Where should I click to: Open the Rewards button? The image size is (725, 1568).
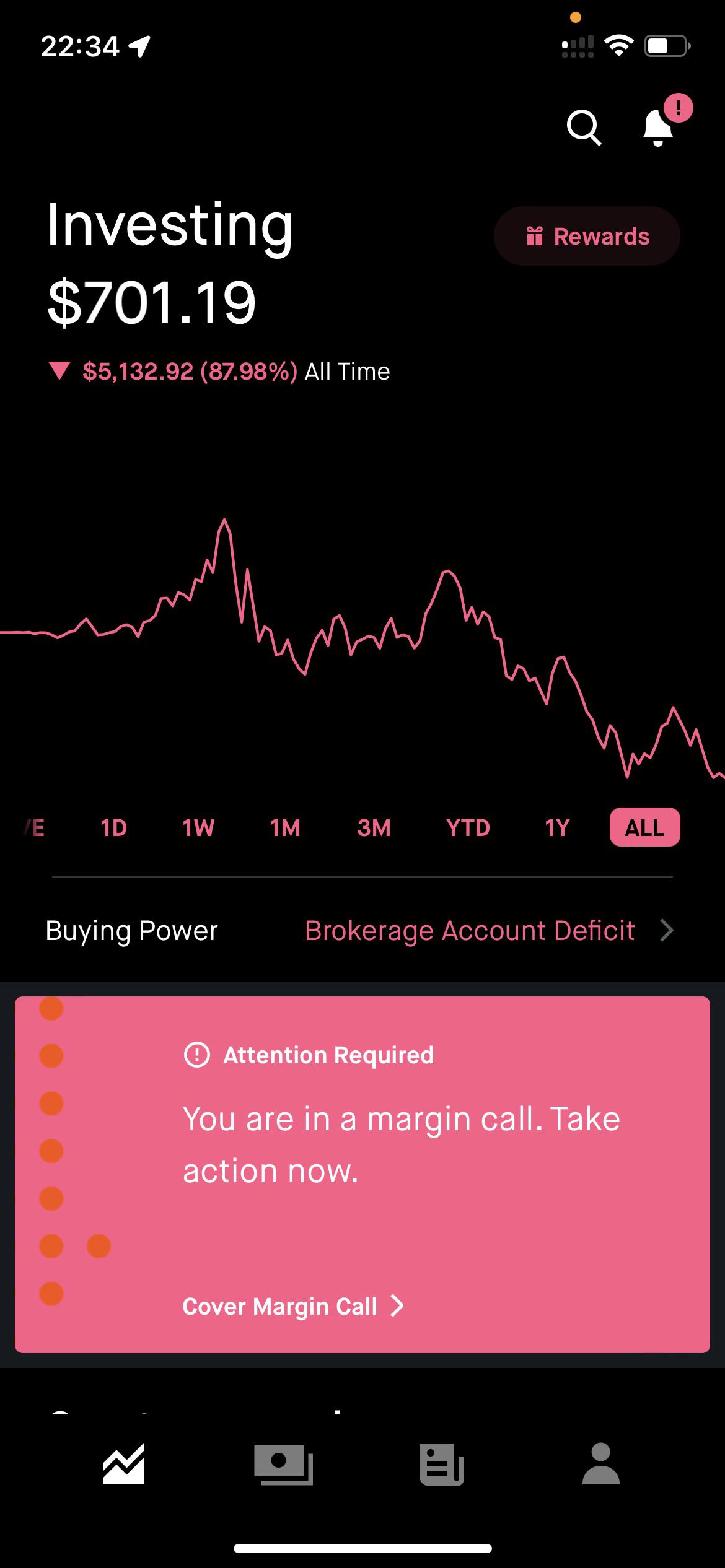tap(587, 236)
